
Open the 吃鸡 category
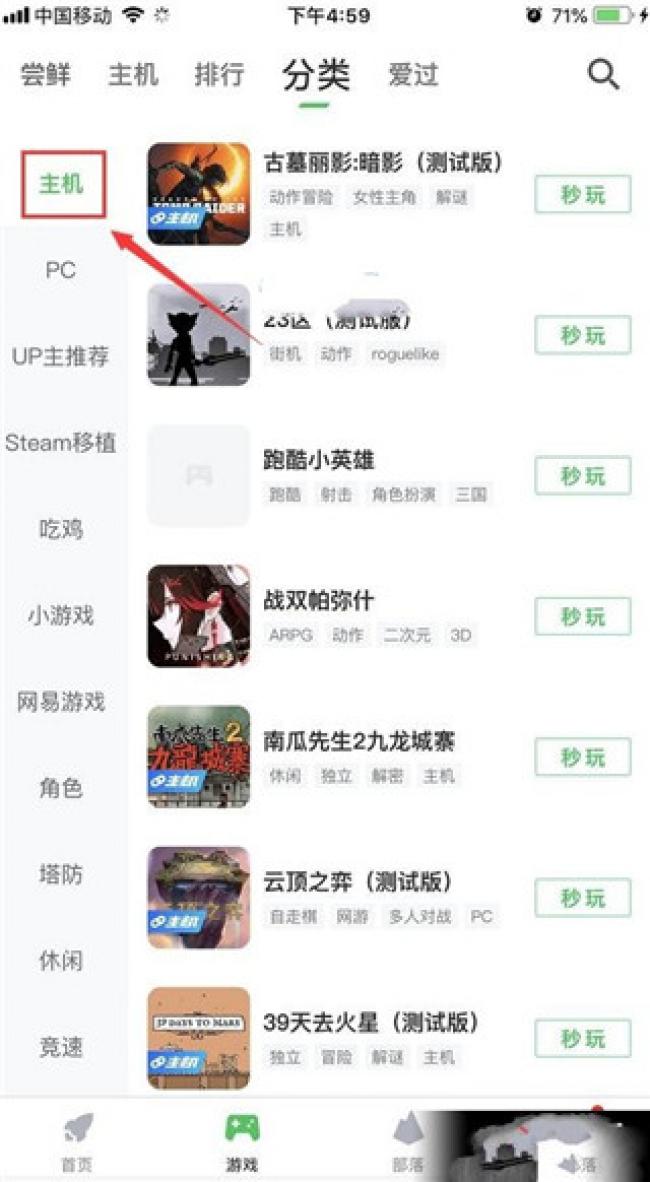(x=61, y=529)
